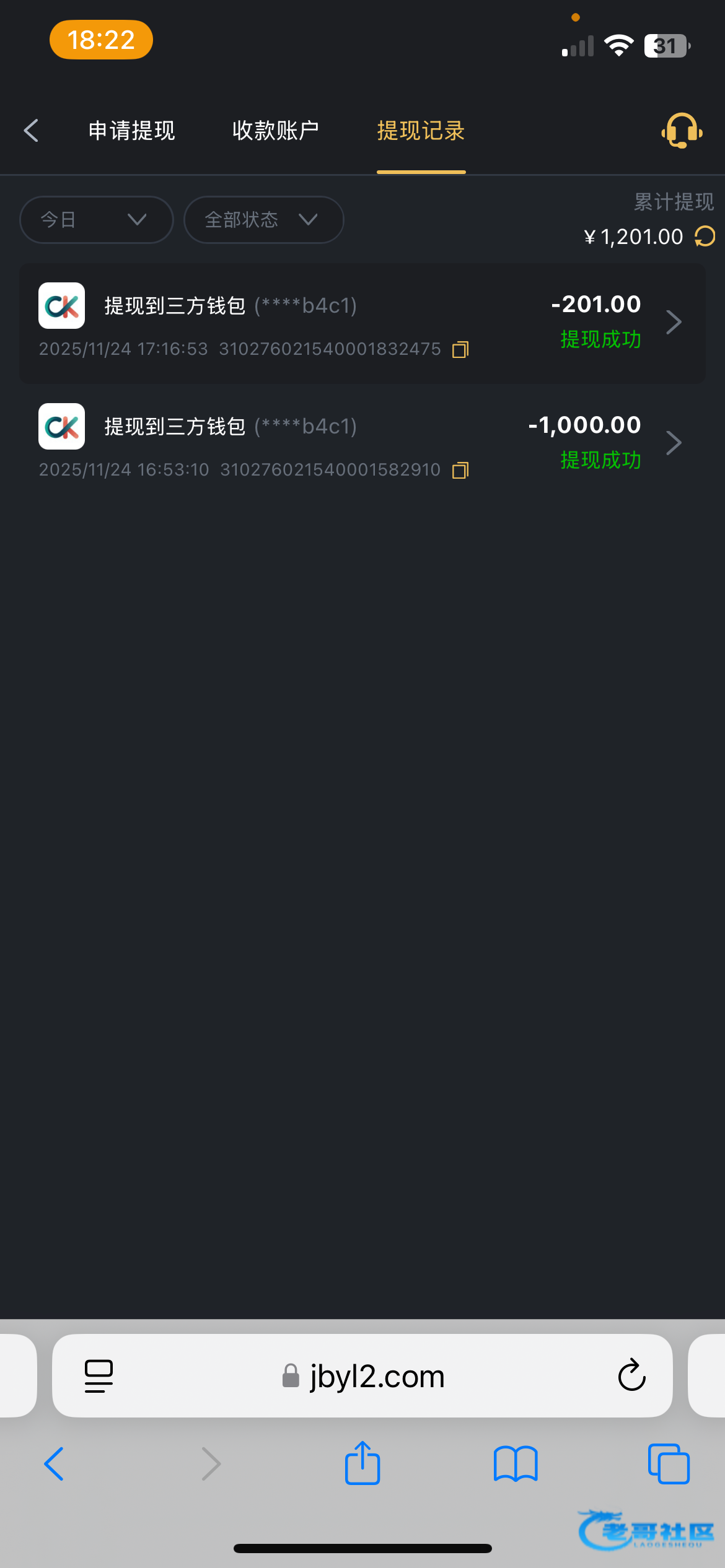
Task: Open Safari page menu icon
Action: tap(99, 1376)
